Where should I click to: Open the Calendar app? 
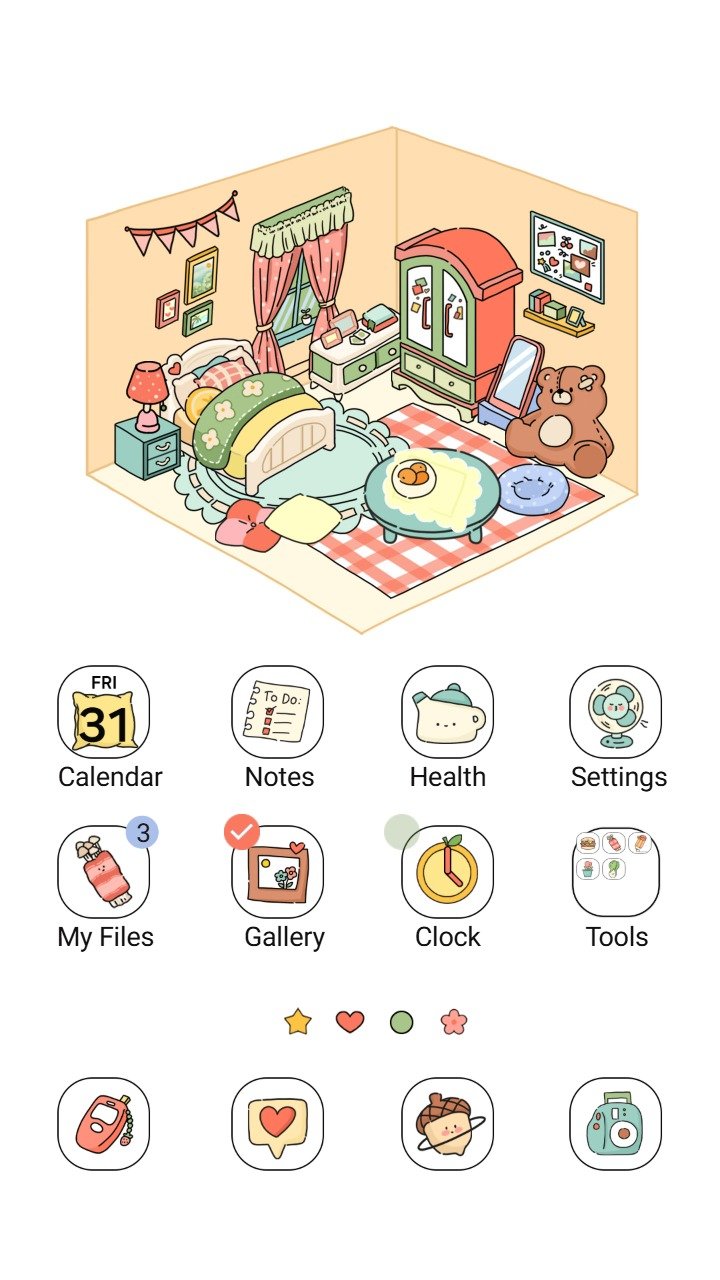(x=104, y=712)
